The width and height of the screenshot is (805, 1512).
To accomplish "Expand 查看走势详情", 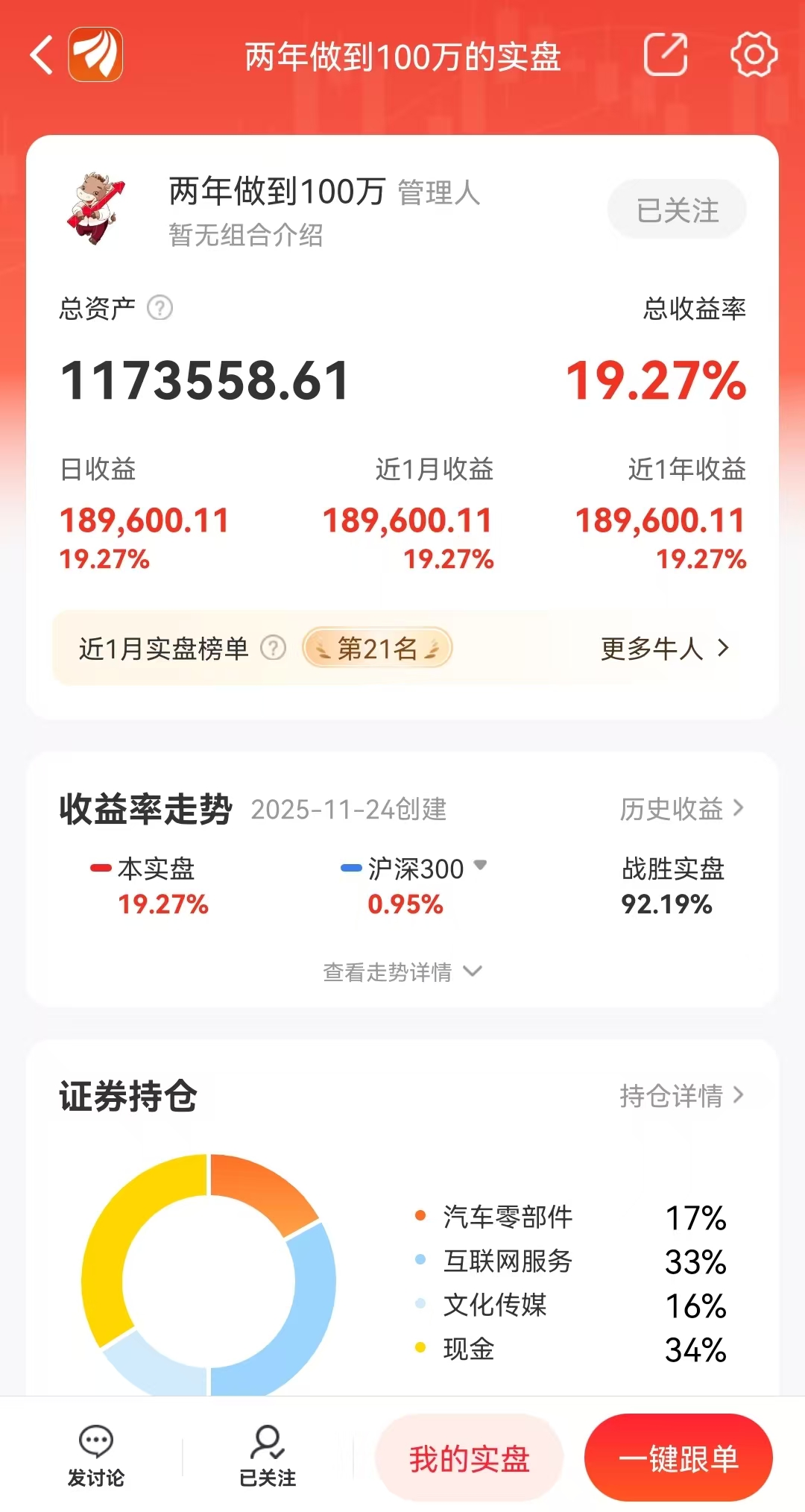I will (x=402, y=971).
